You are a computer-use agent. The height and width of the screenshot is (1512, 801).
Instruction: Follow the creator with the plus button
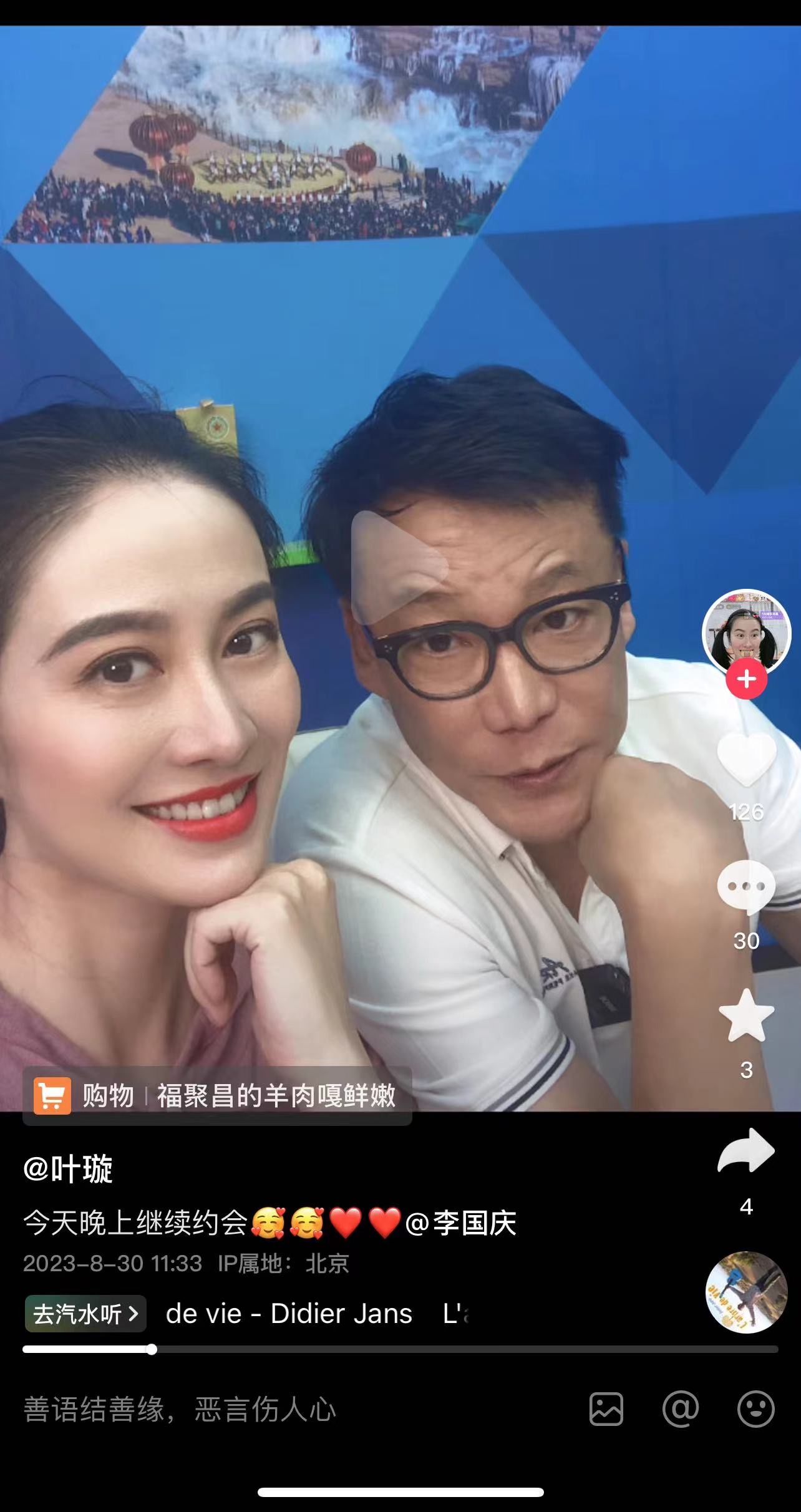click(746, 679)
